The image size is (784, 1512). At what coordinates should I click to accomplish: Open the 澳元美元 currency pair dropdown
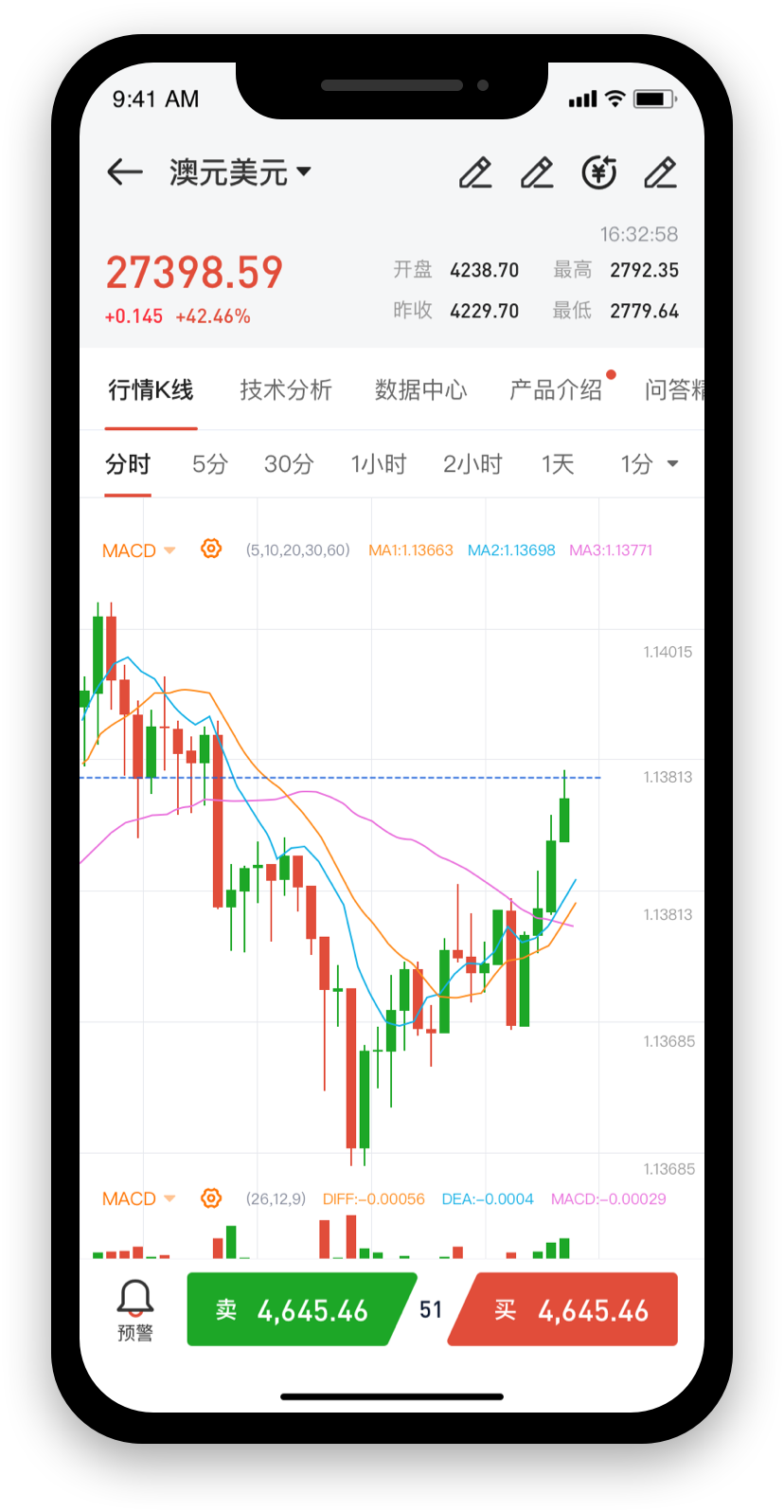241,172
